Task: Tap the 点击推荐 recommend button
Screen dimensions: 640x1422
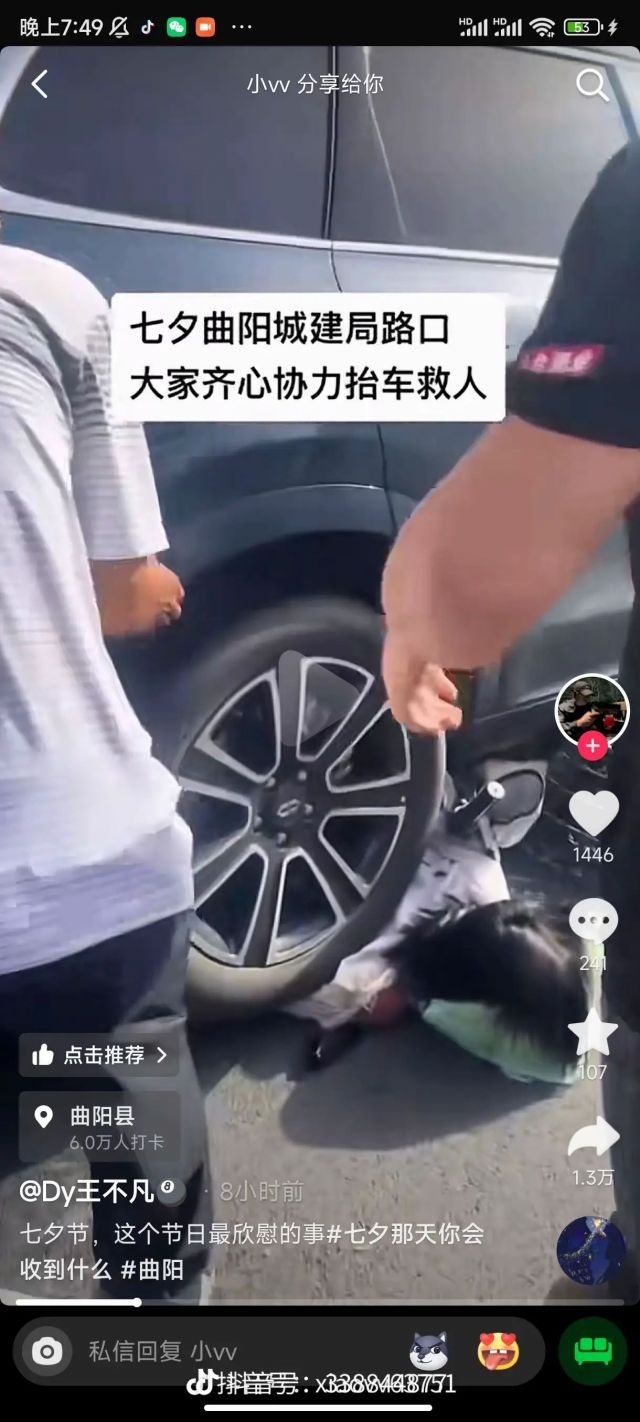Action: pos(99,1055)
